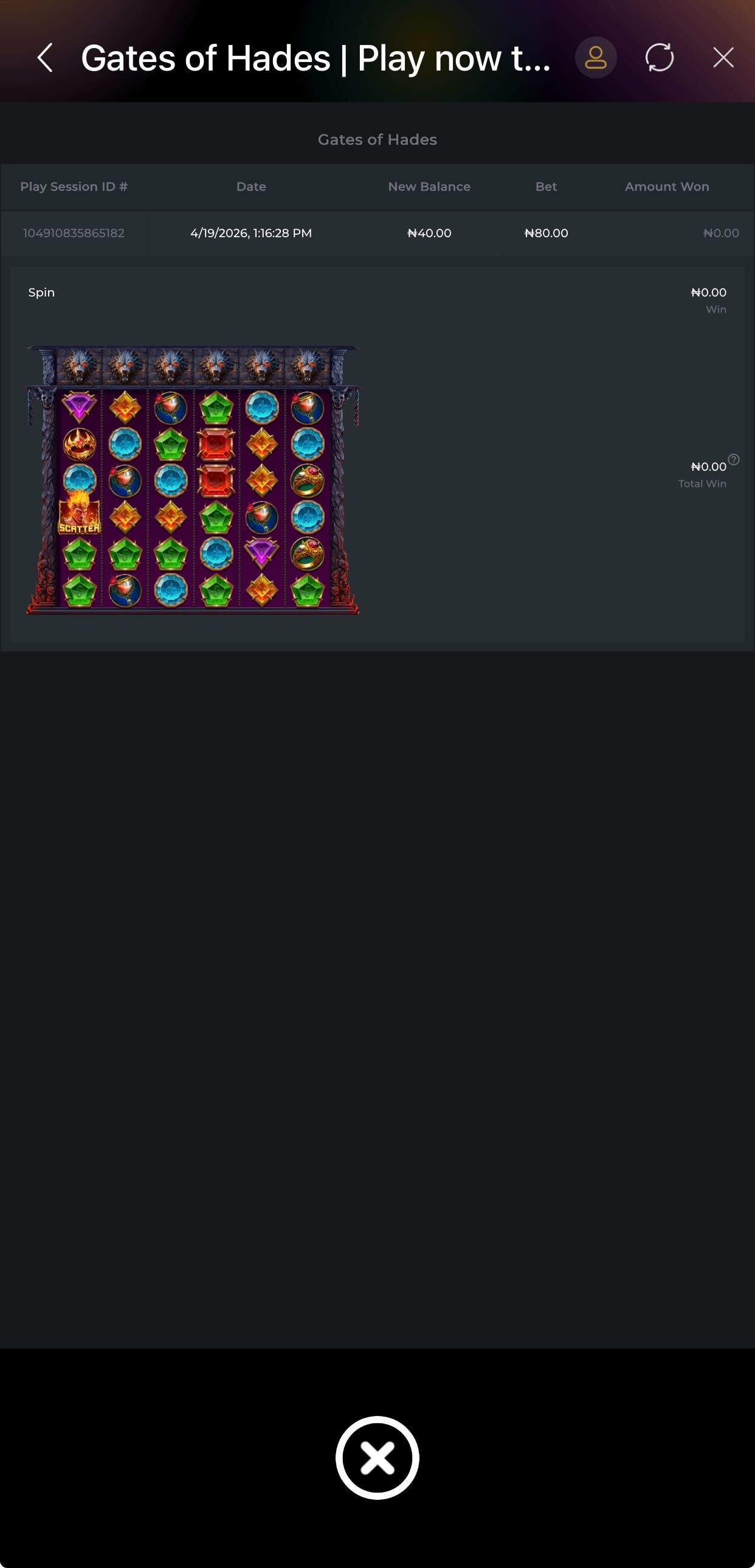Open the user profile icon
This screenshot has width=755, height=1568.
click(596, 58)
